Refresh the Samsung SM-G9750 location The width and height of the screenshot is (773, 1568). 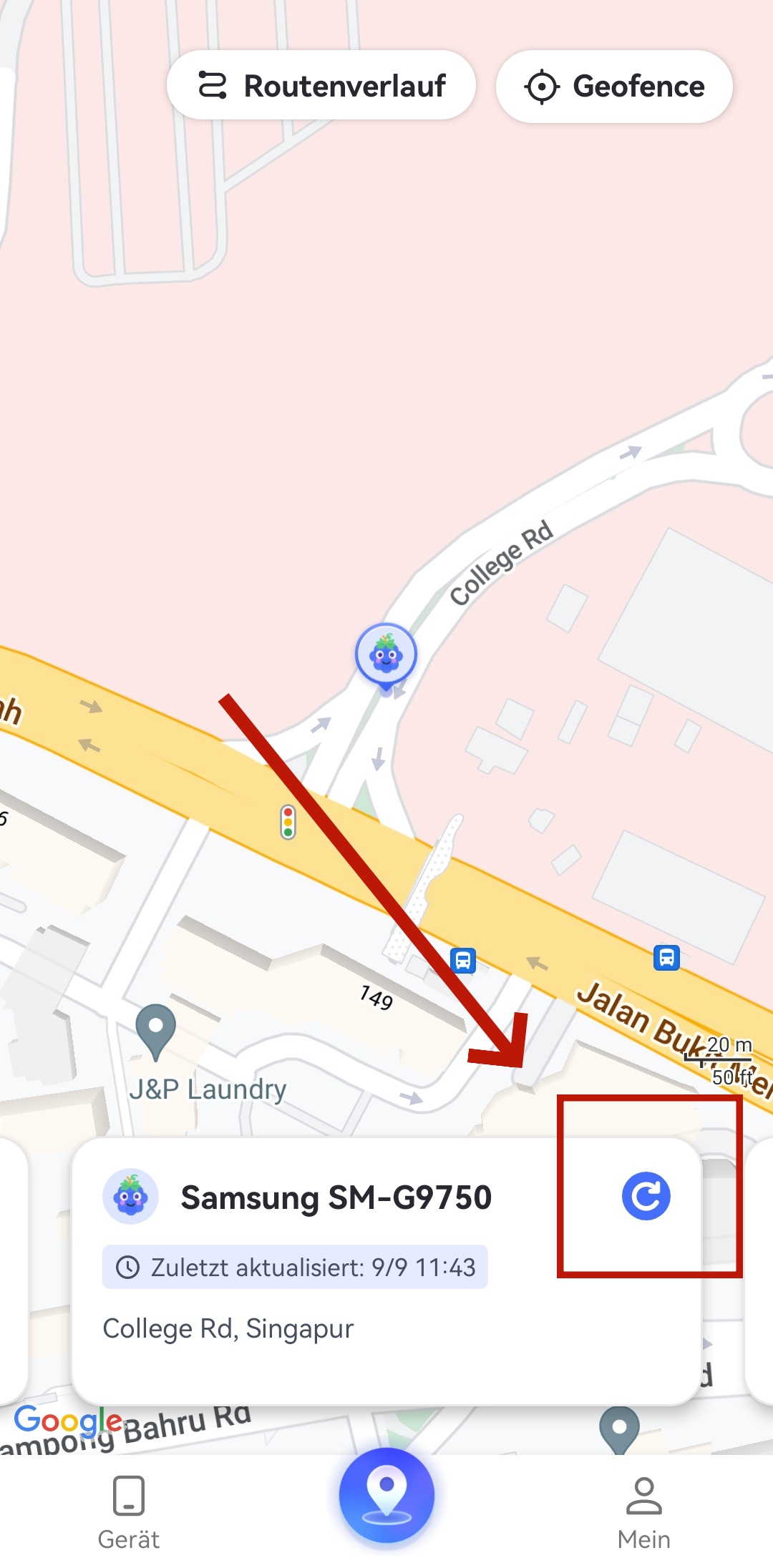[646, 1196]
